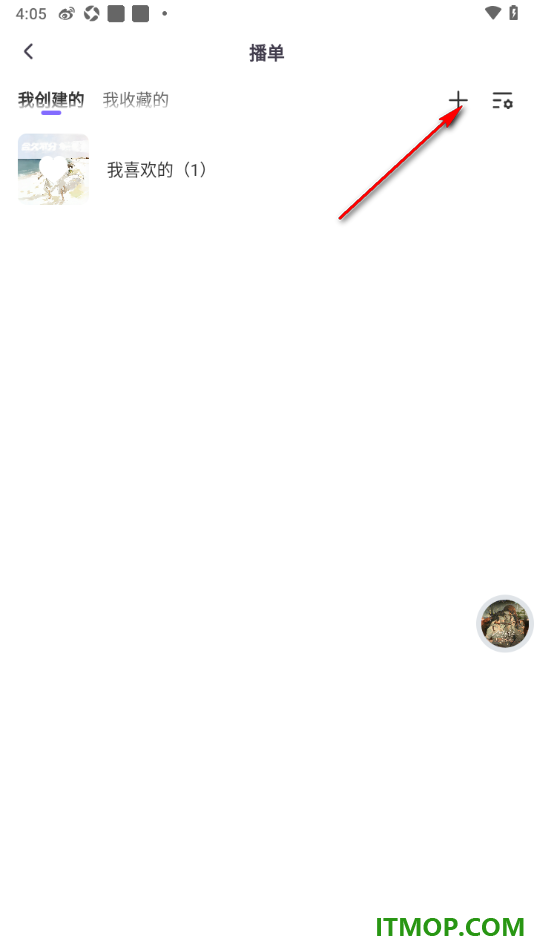Switch to the 我收藏的 tab

tap(135, 100)
